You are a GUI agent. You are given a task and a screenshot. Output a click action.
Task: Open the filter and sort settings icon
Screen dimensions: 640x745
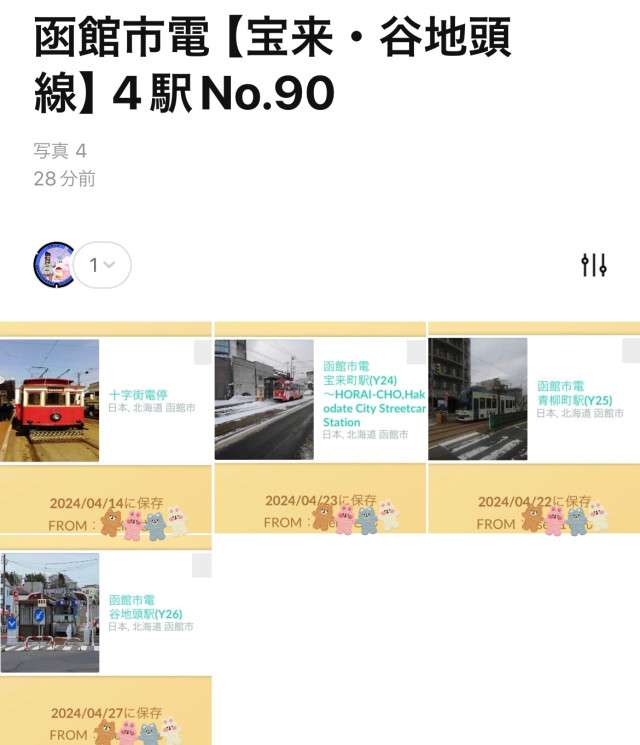(594, 265)
